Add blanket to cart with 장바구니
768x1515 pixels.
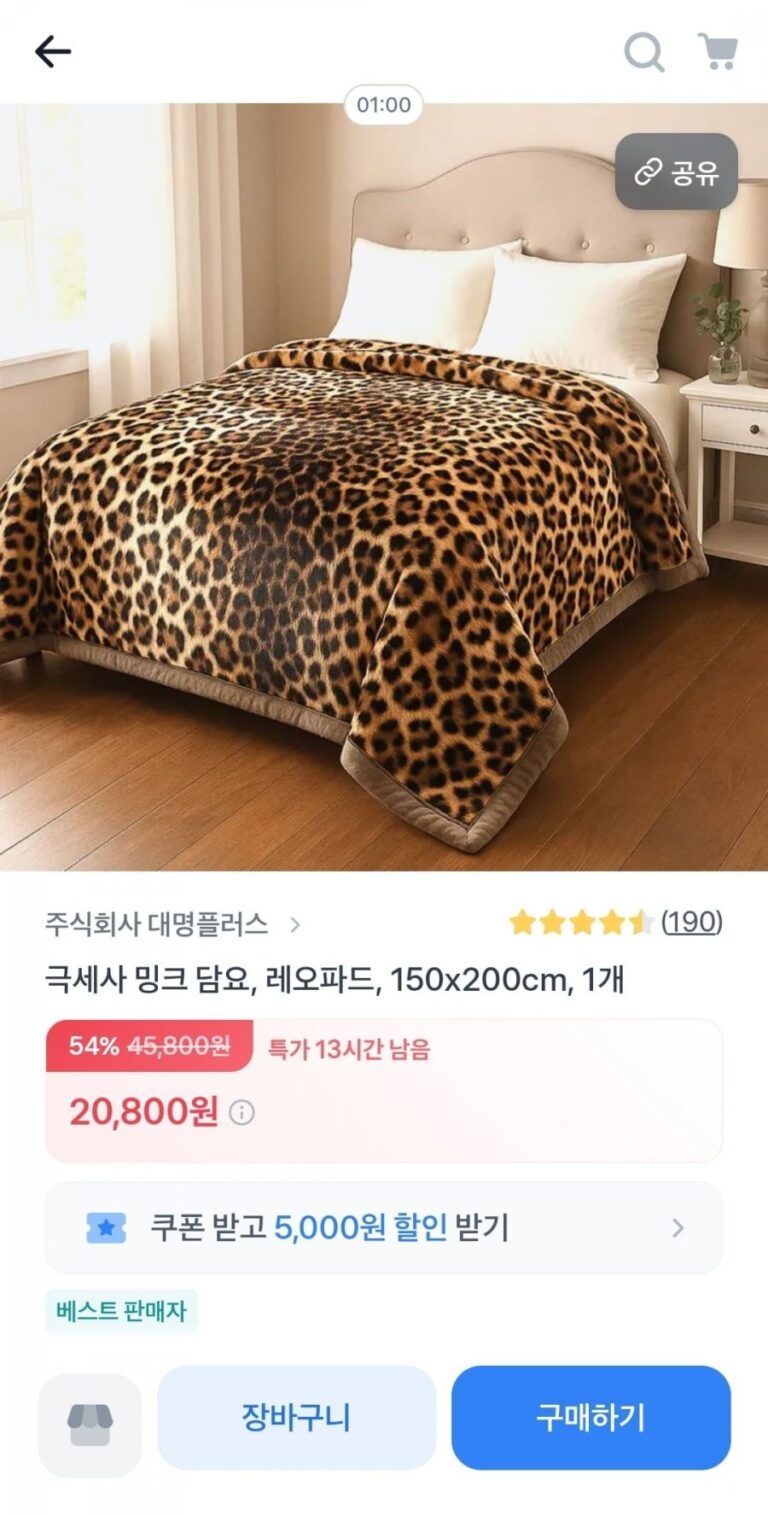click(x=296, y=1417)
